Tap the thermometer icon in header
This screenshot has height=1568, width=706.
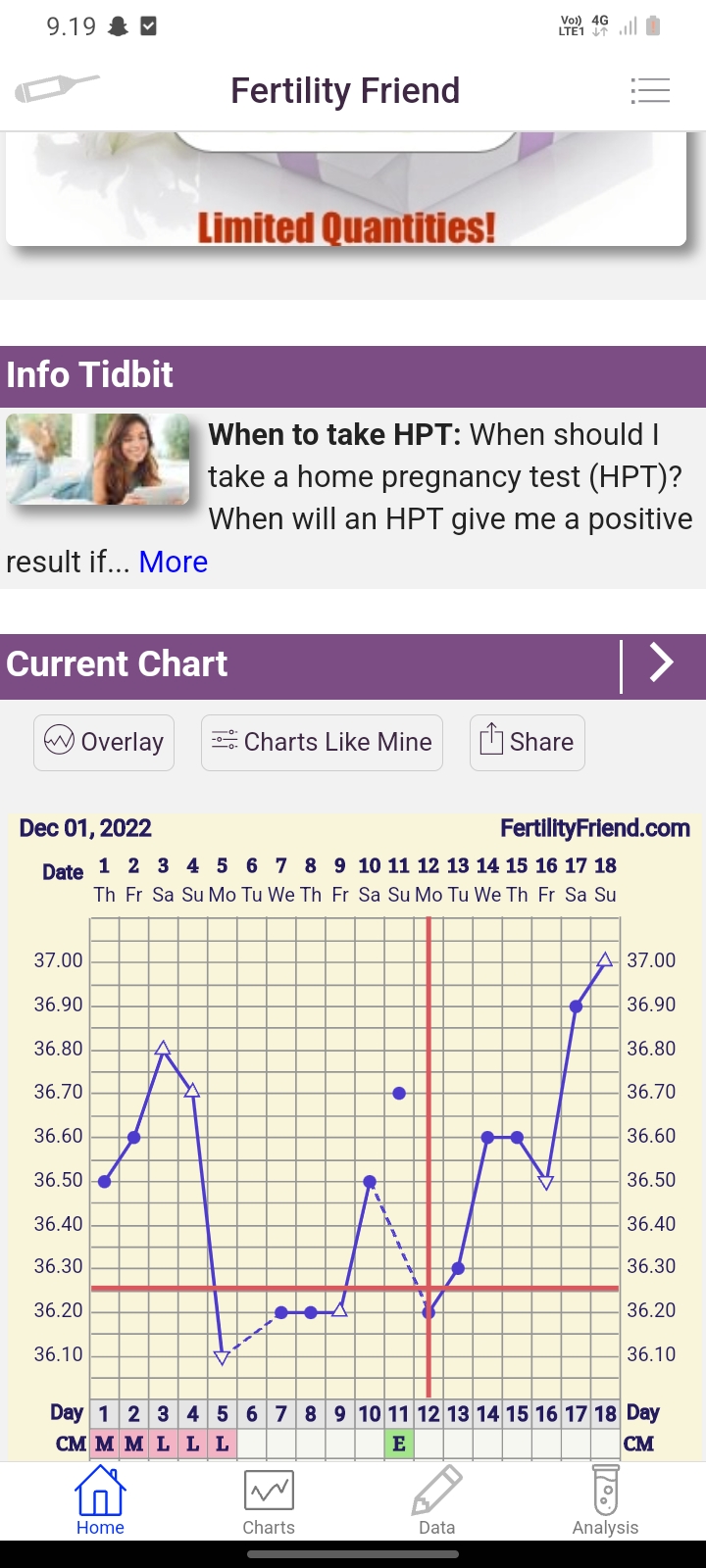pos(57,89)
